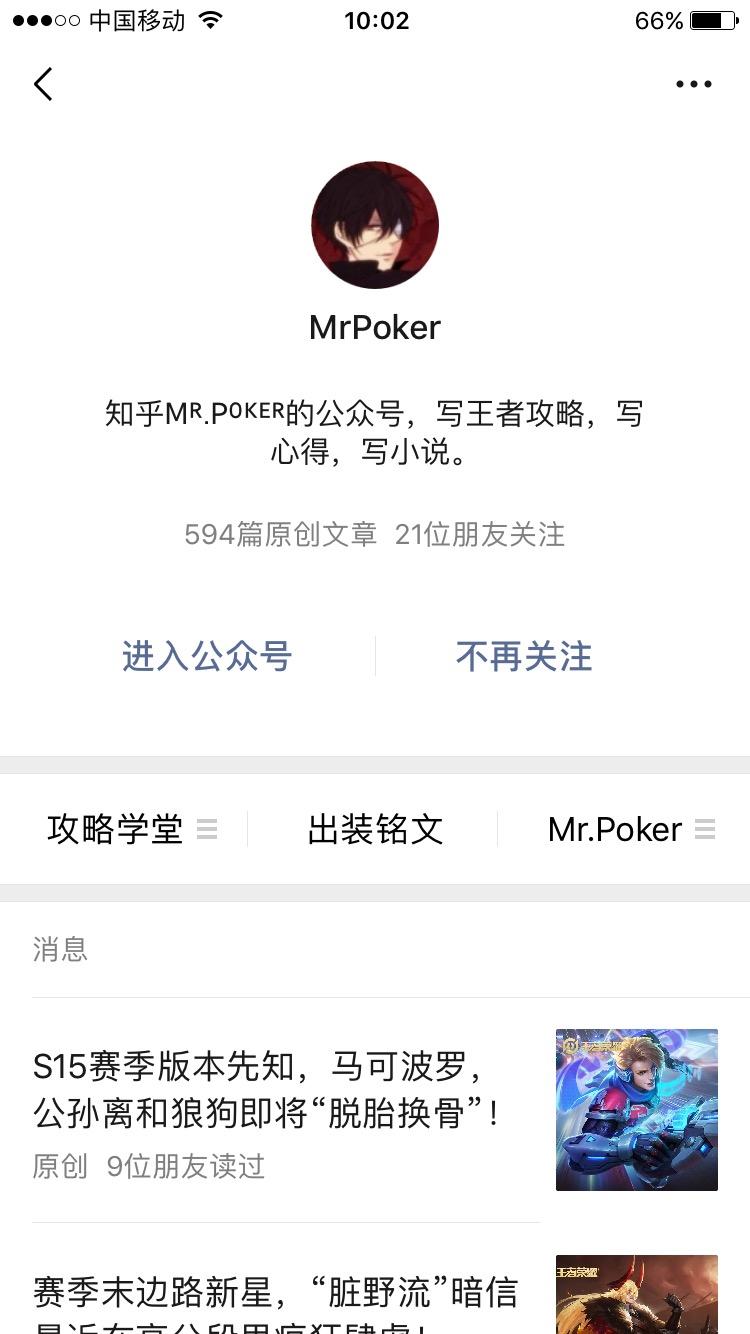Tap 进入公众号 to enter the account
This screenshot has width=750, height=1334.
(x=207, y=657)
